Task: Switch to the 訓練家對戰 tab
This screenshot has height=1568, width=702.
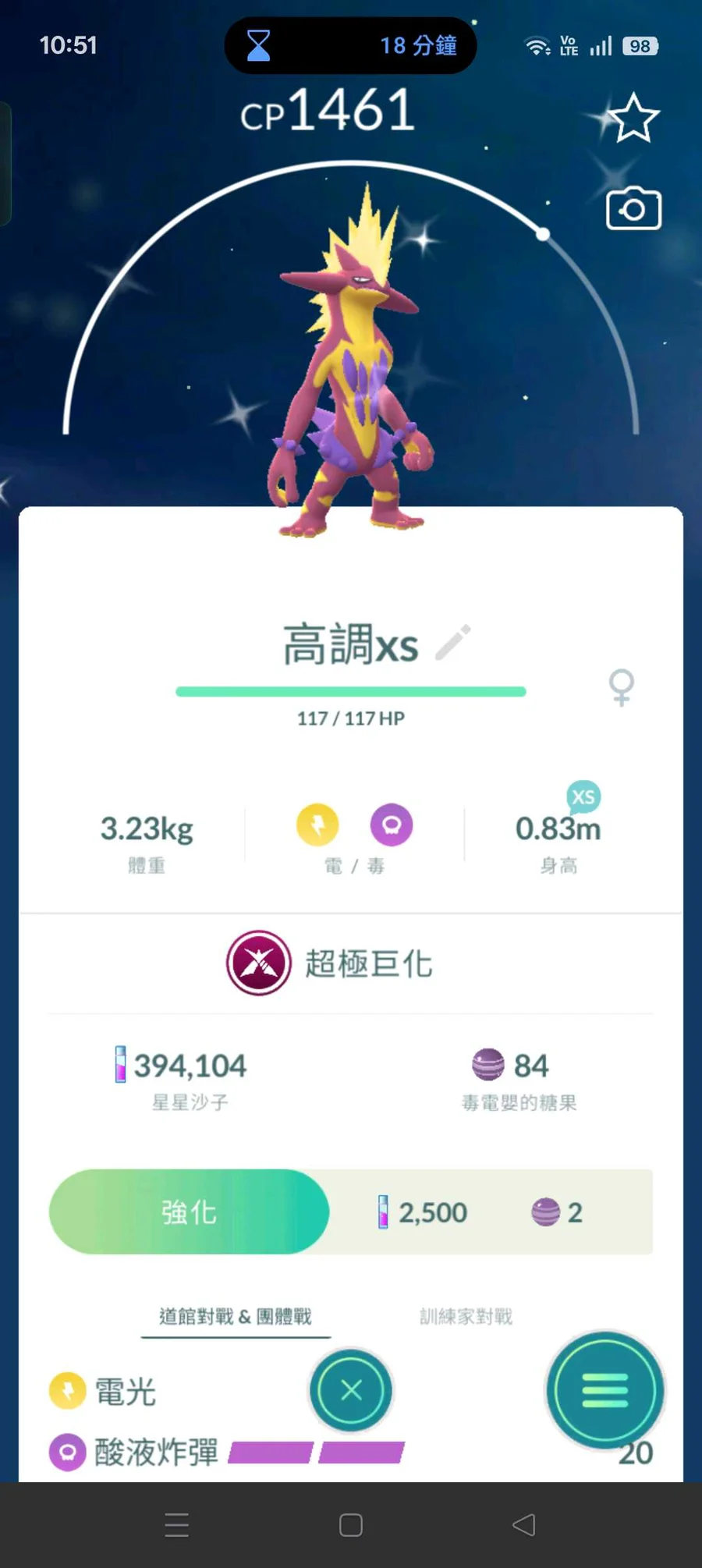Action: point(466,1317)
